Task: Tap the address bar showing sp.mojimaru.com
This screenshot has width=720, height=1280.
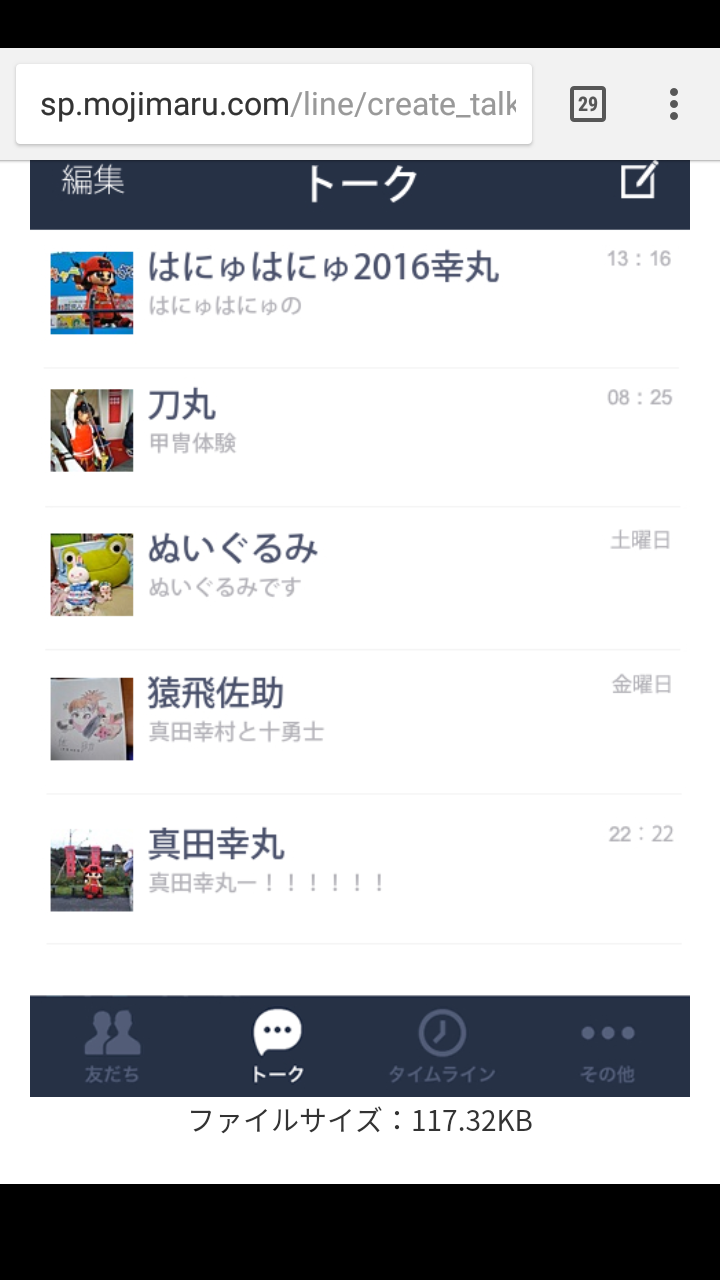Action: 274,104
